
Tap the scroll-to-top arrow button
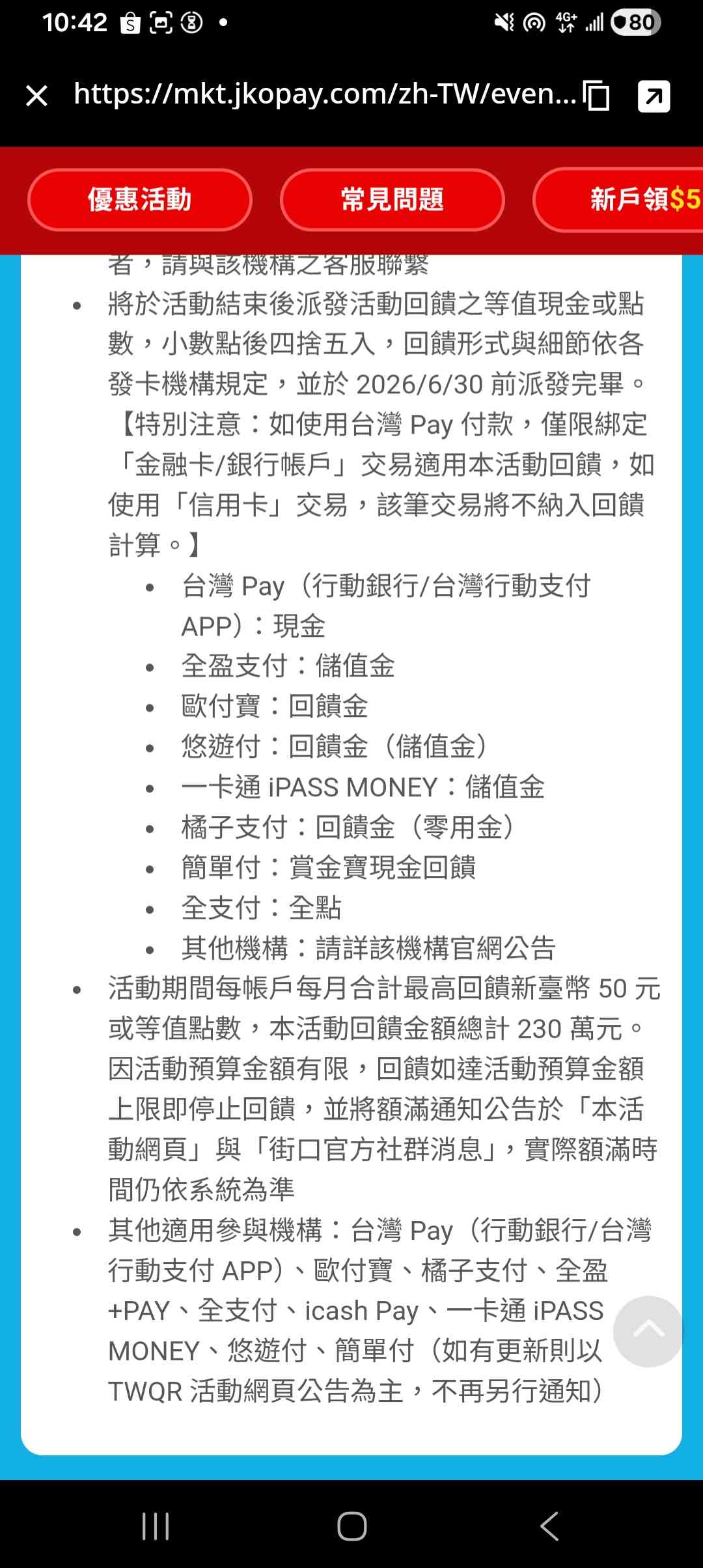click(648, 1331)
